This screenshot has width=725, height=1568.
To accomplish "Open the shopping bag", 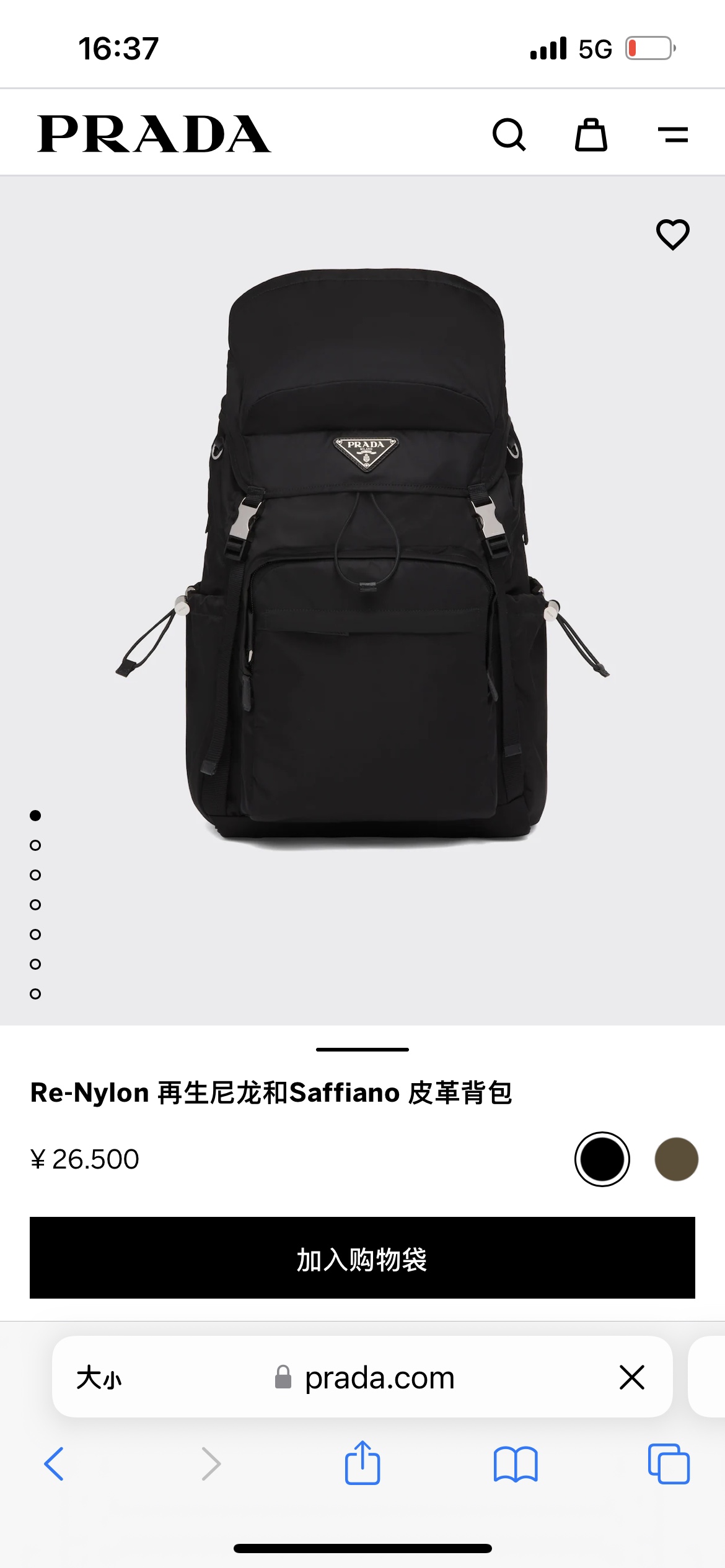I will [x=591, y=134].
